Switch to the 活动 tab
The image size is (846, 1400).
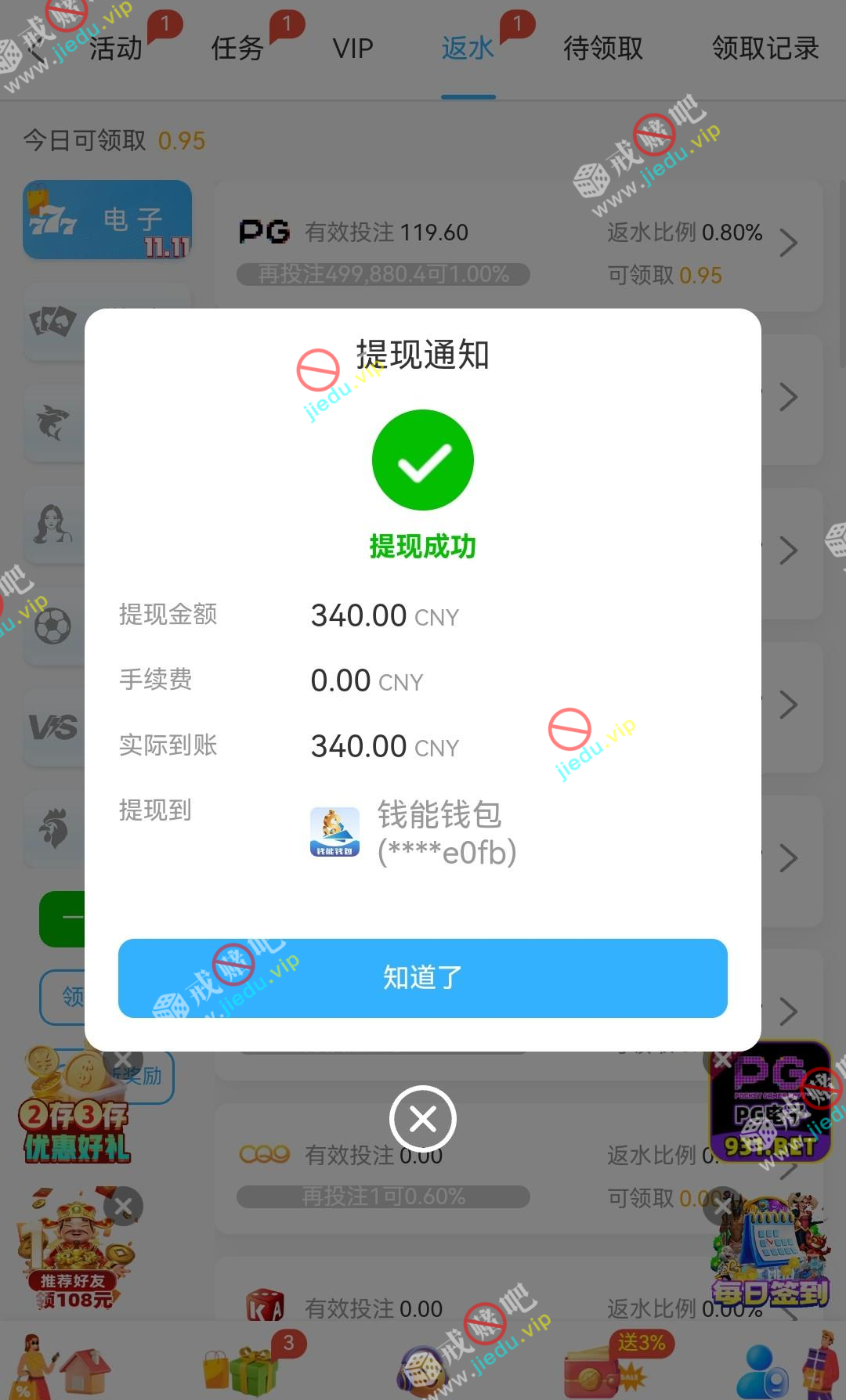click(x=115, y=49)
